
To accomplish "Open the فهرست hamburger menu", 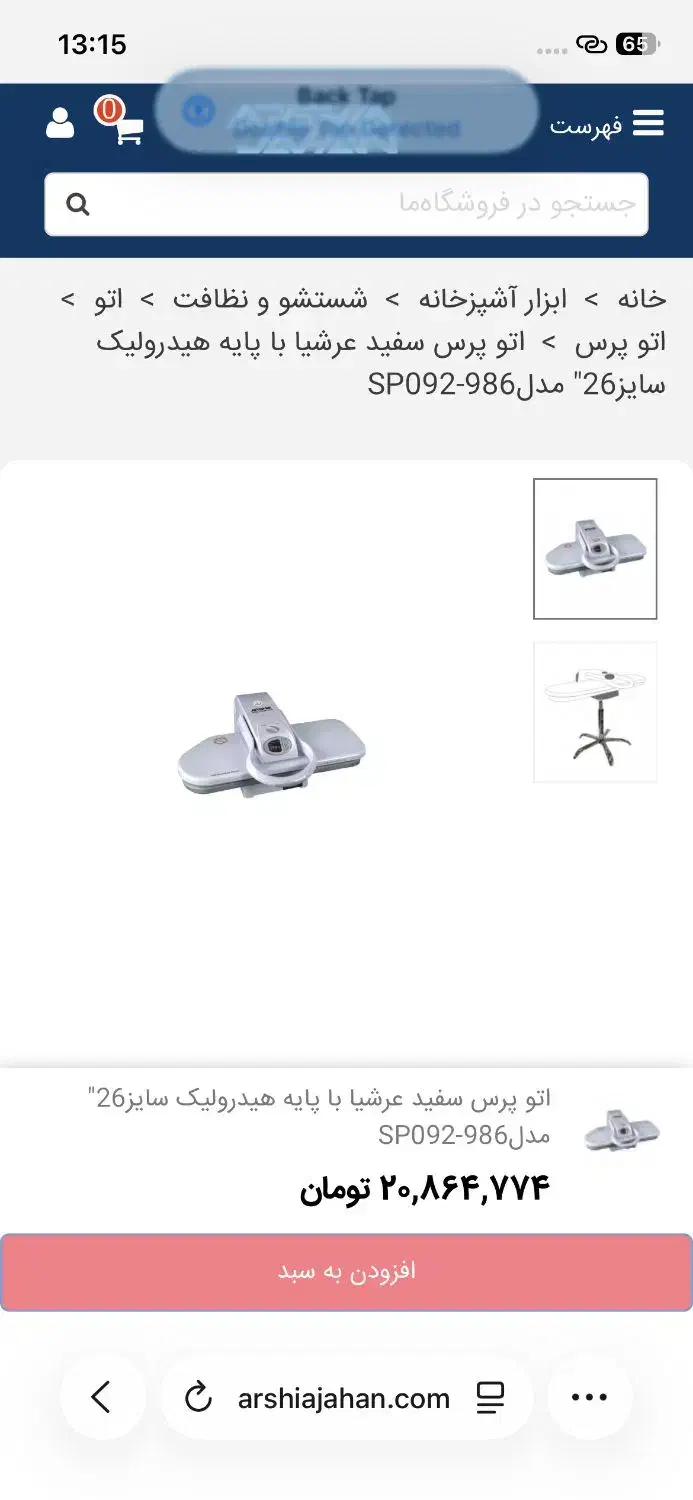I will tap(606, 124).
